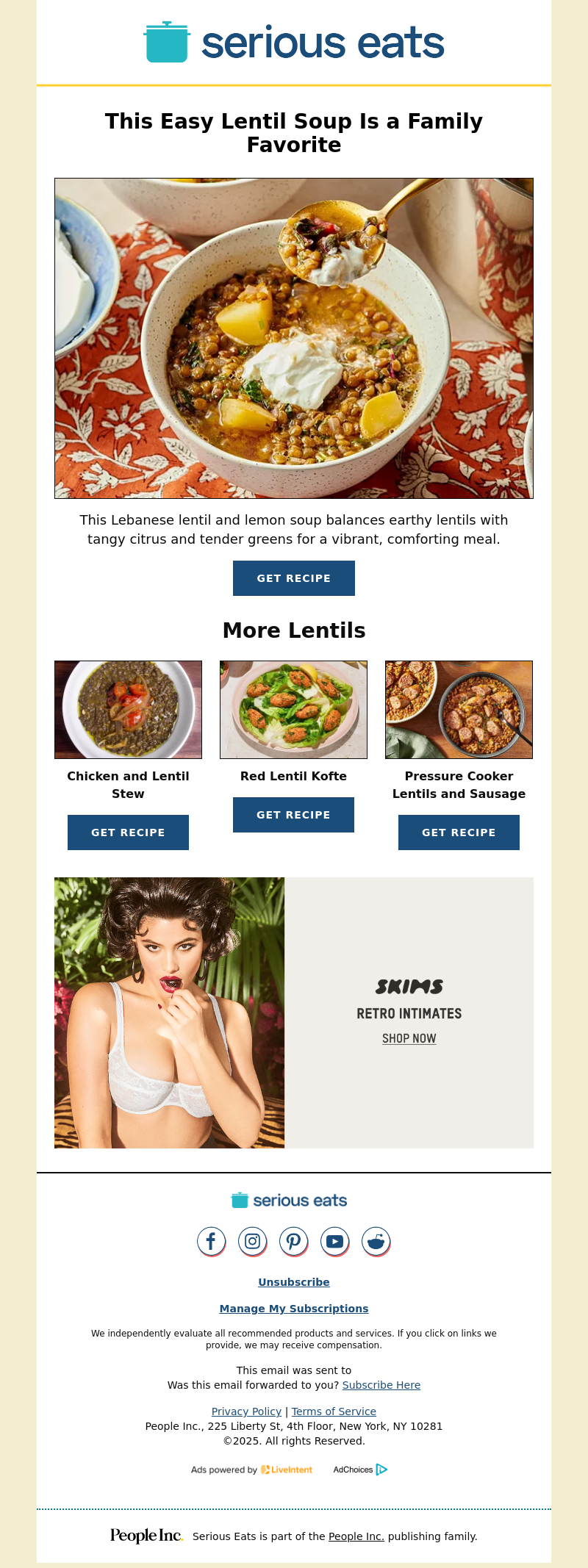
Task: Open Pressure Cooker Lentils and Sausage photo
Action: pyautogui.click(x=459, y=710)
